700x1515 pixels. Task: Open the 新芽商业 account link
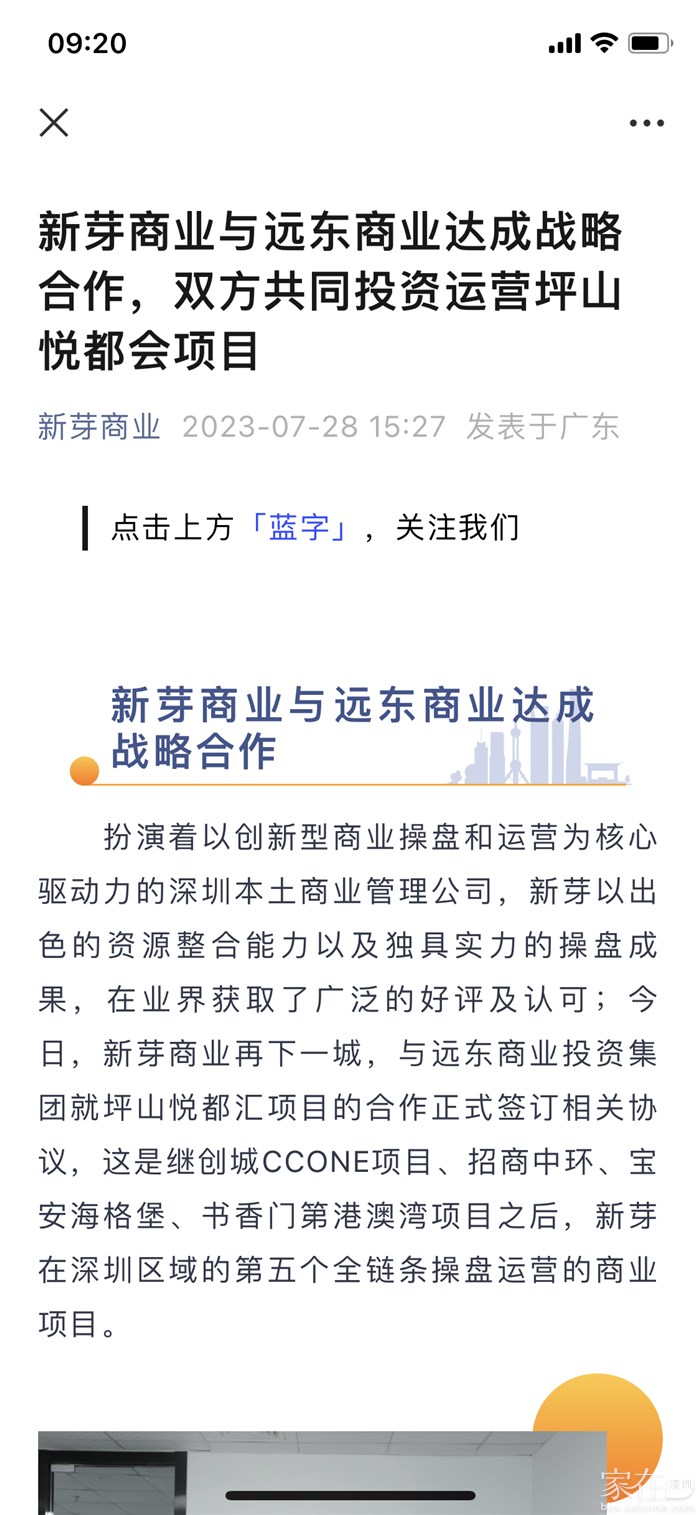[x=99, y=427]
